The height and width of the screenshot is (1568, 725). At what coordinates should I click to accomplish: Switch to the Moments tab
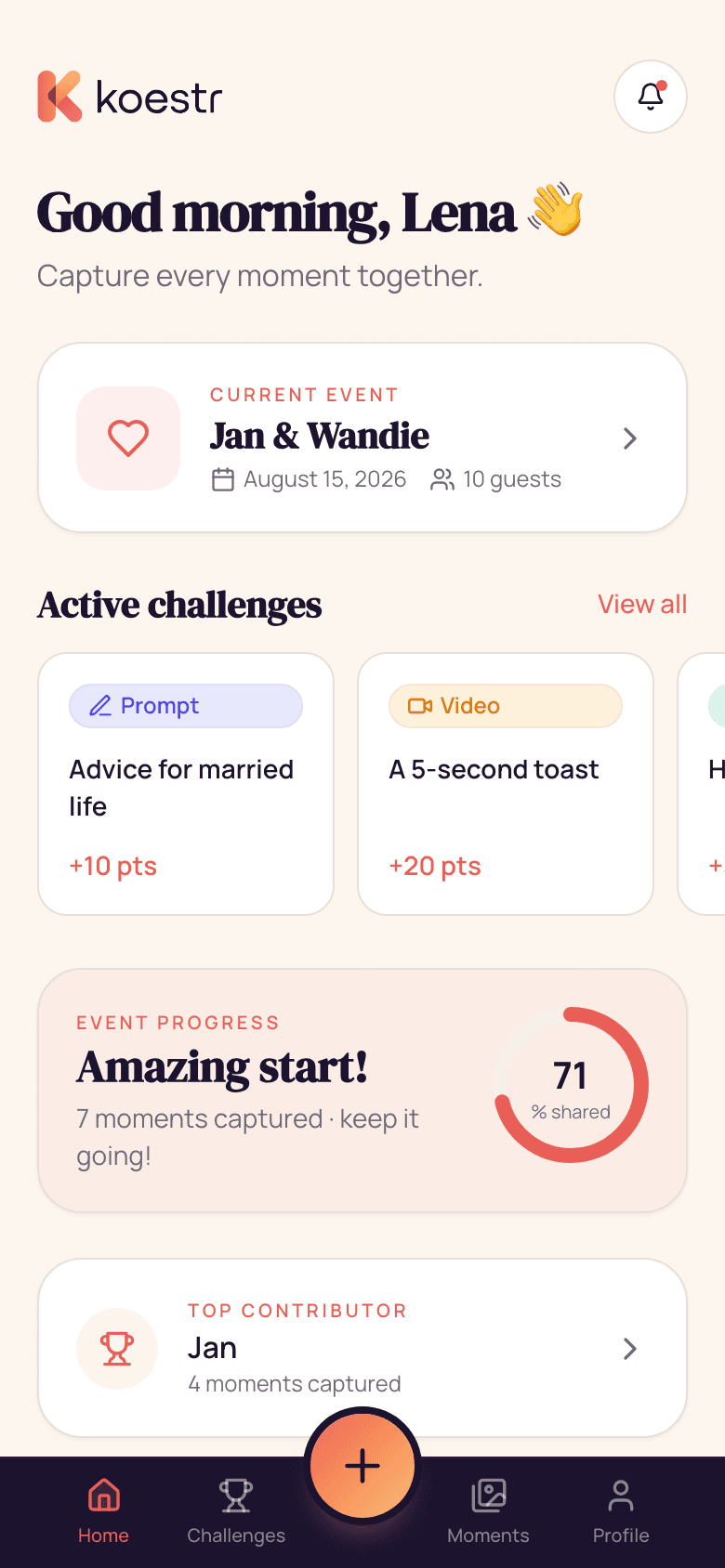(488, 1512)
